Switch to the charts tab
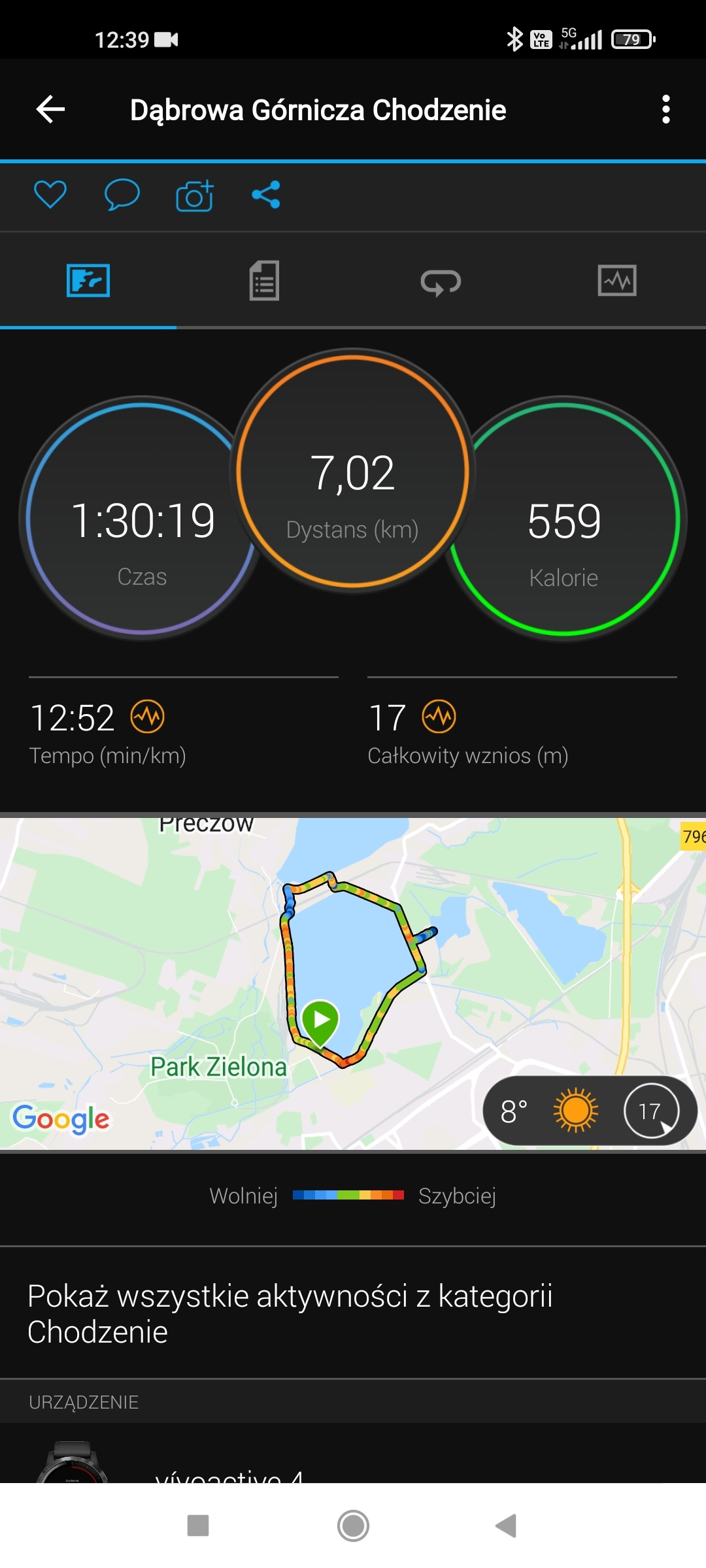706x1568 pixels. tap(617, 281)
